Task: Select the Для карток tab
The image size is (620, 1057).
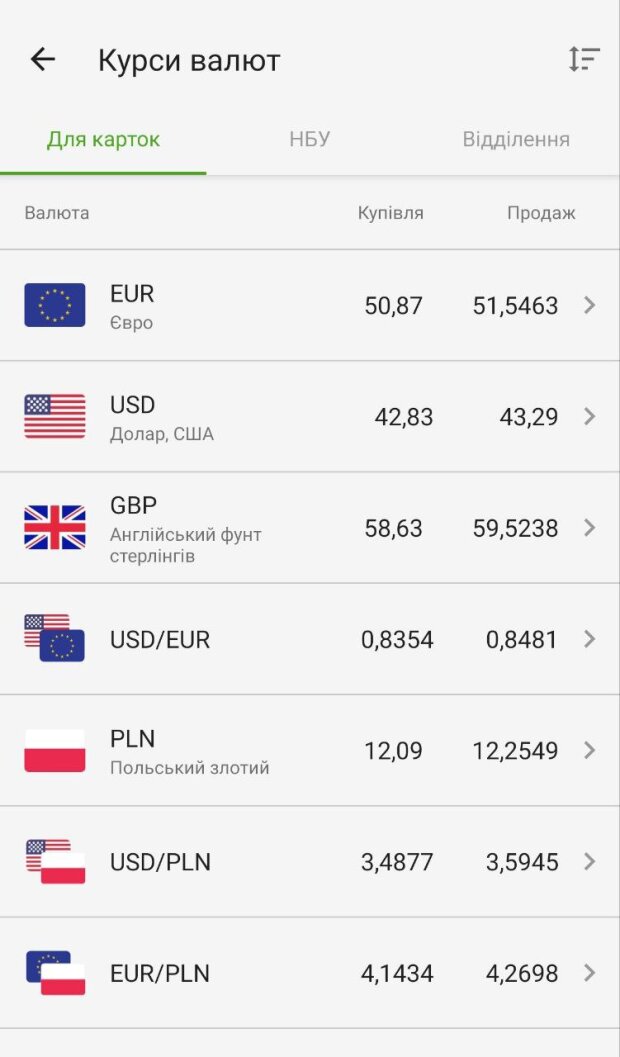Action: click(103, 140)
